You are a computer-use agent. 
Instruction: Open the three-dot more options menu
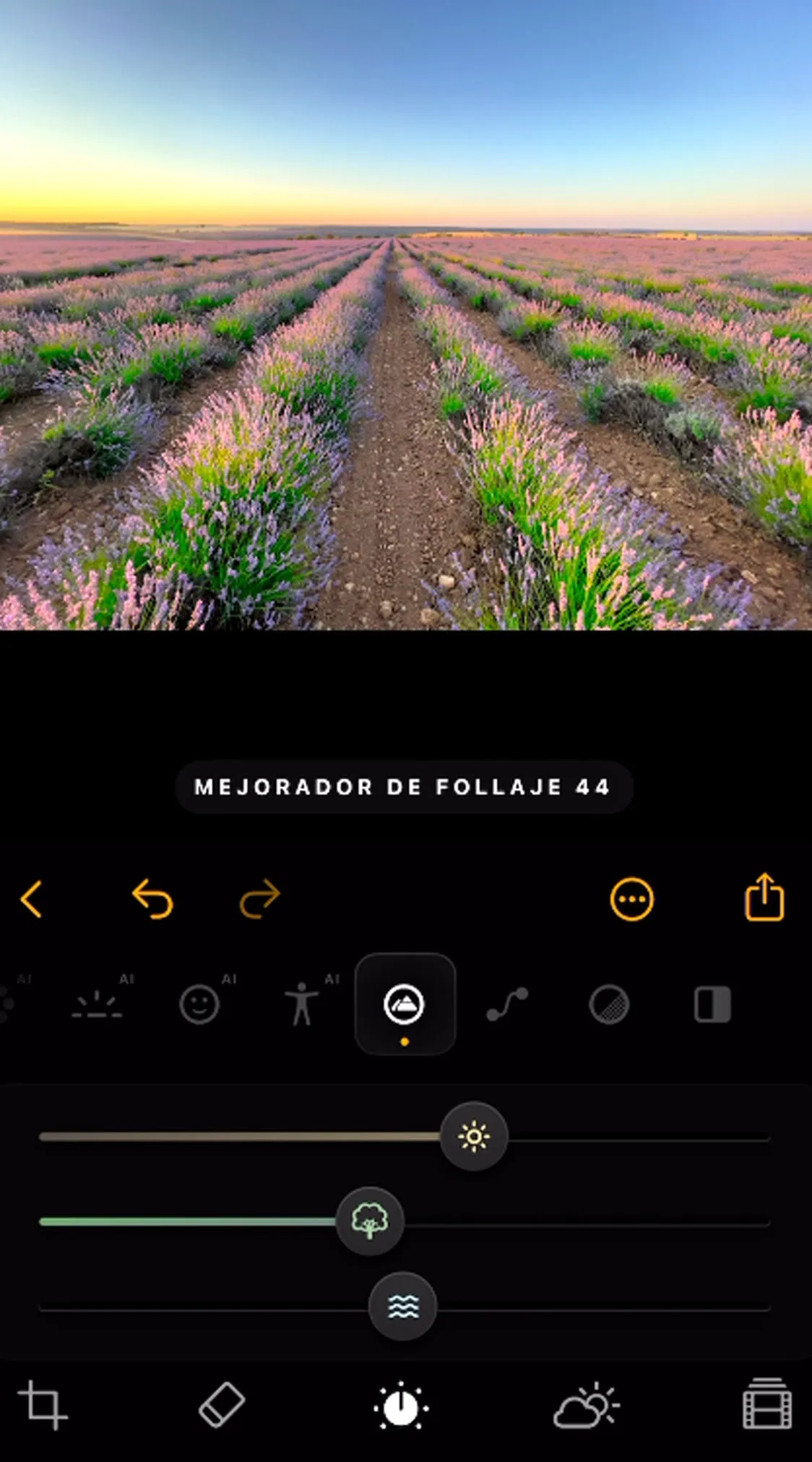632,900
